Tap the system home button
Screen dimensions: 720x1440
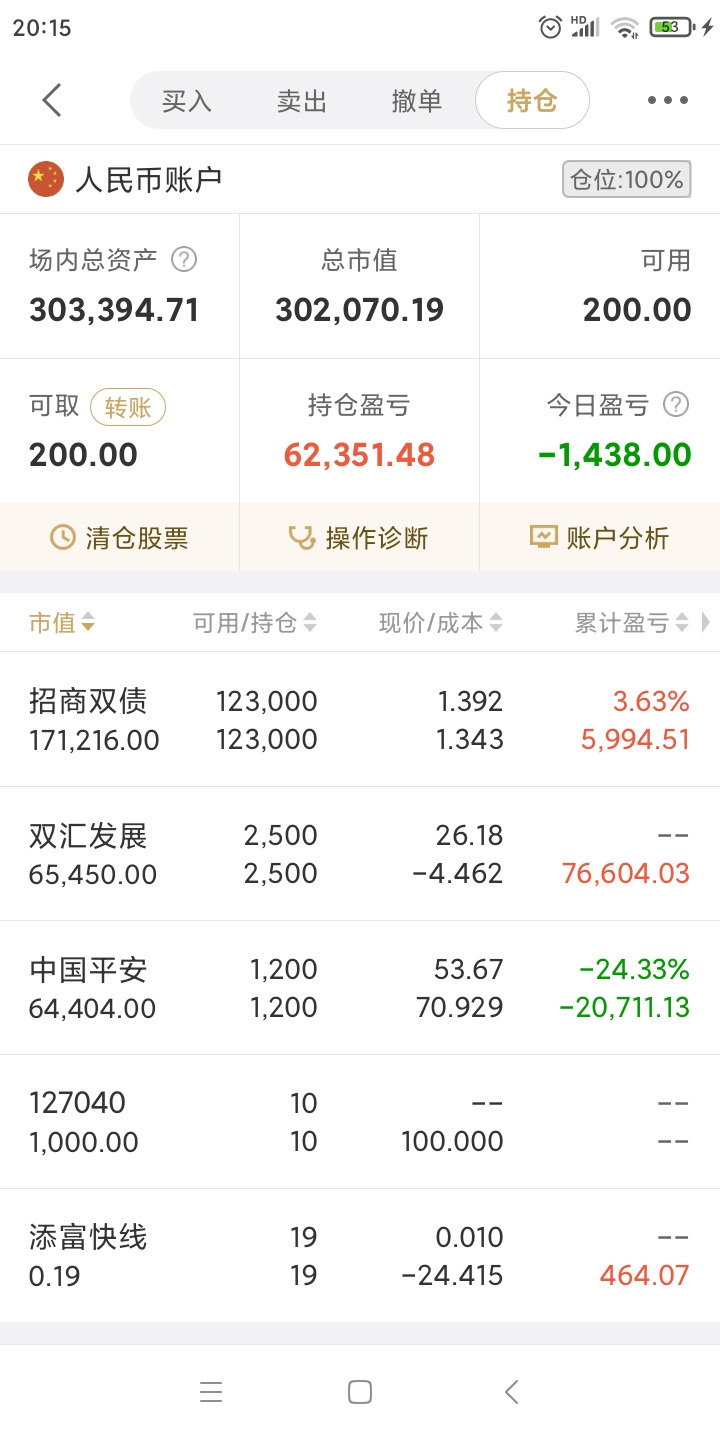click(360, 1392)
